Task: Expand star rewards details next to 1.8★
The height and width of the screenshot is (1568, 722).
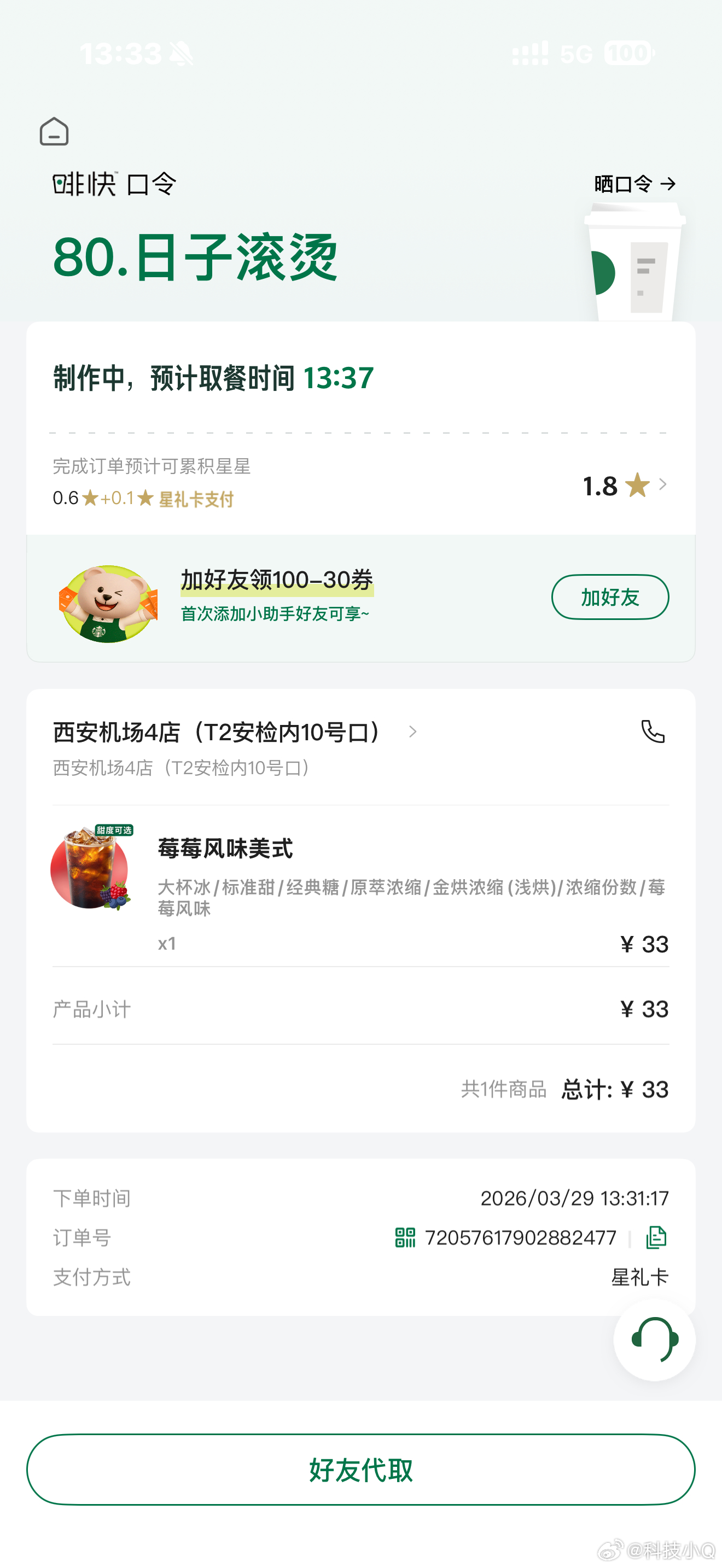Action: point(663,485)
